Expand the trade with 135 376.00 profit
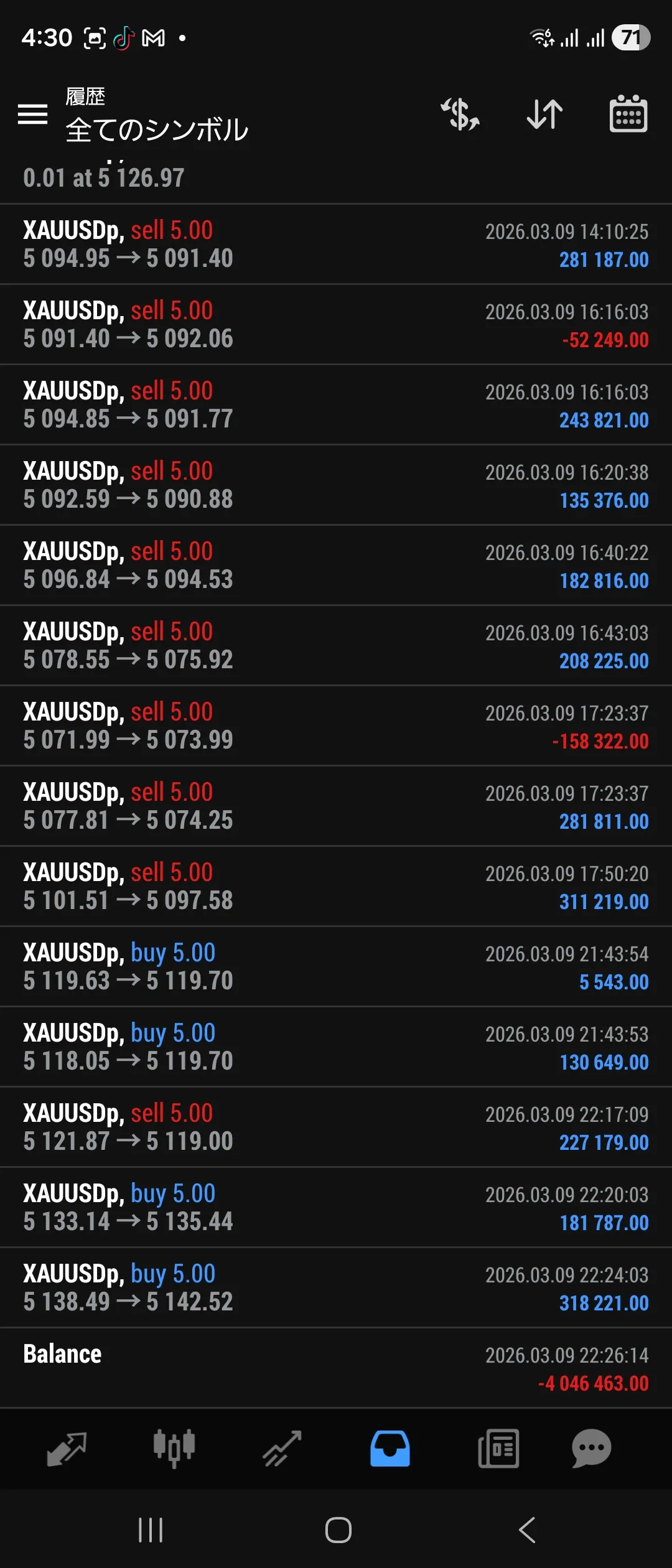This screenshot has height=1568, width=672. click(336, 485)
